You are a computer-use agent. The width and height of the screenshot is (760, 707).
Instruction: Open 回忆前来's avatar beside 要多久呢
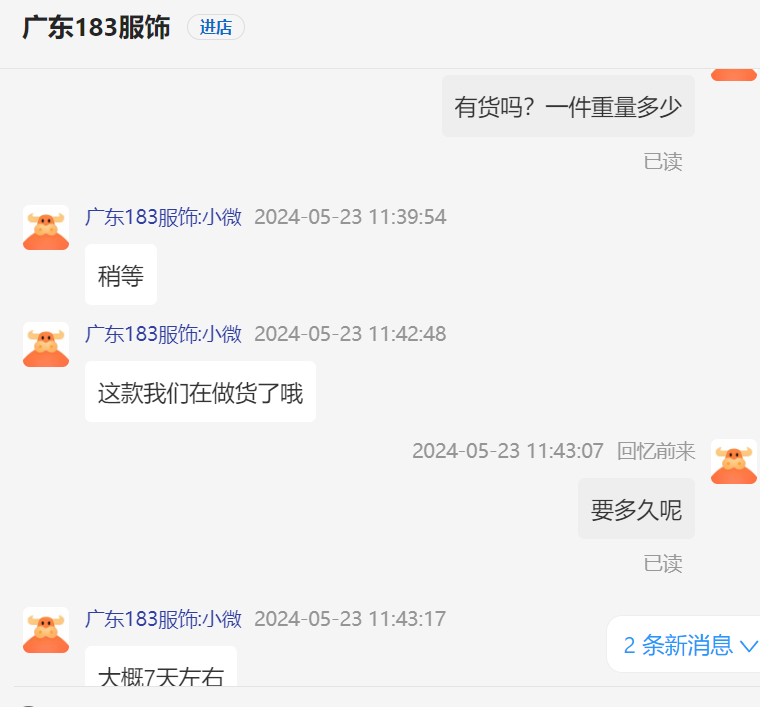tap(733, 462)
